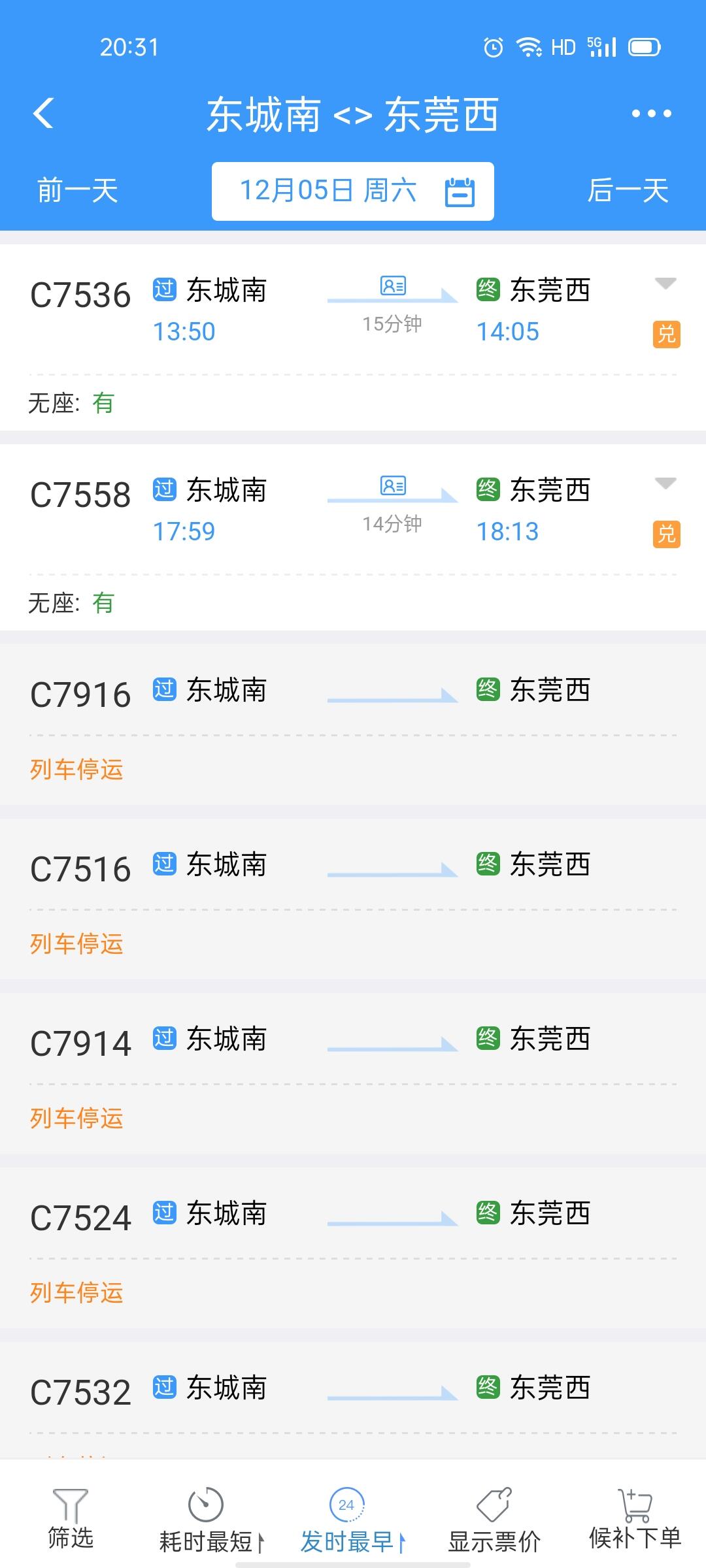Image resolution: width=706 pixels, height=1568 pixels.
Task: Show ticket prices (显示票价)
Action: pyautogui.click(x=494, y=1520)
